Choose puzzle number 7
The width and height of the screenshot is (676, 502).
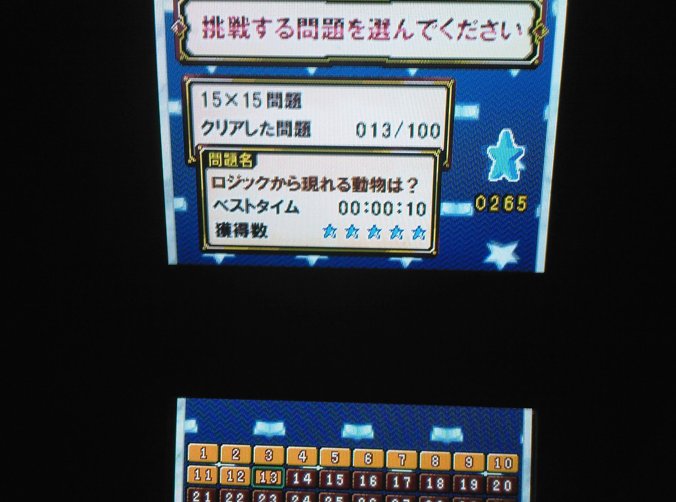pyautogui.click(x=401, y=460)
